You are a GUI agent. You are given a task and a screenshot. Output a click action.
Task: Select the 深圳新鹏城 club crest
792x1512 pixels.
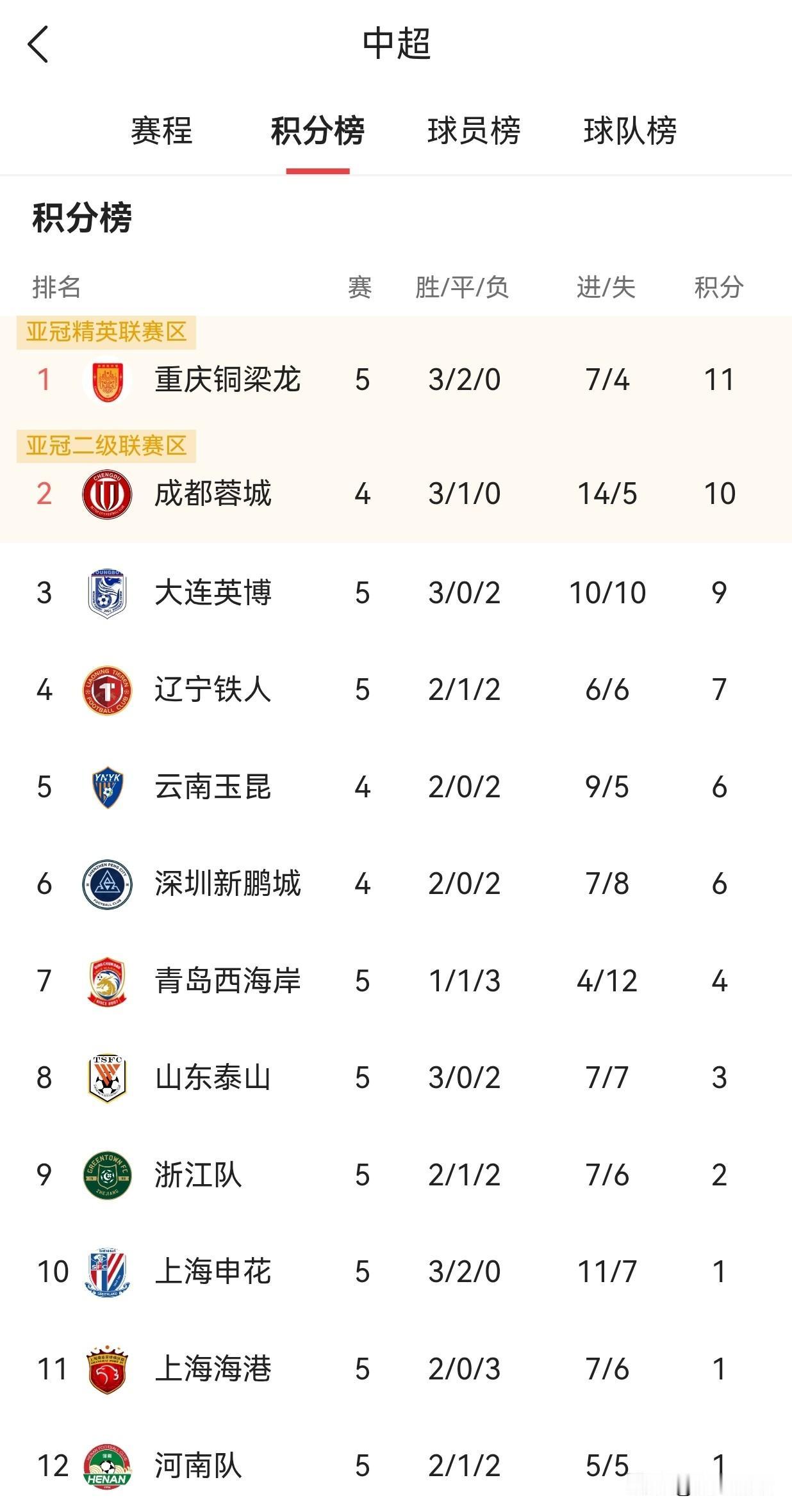[106, 884]
